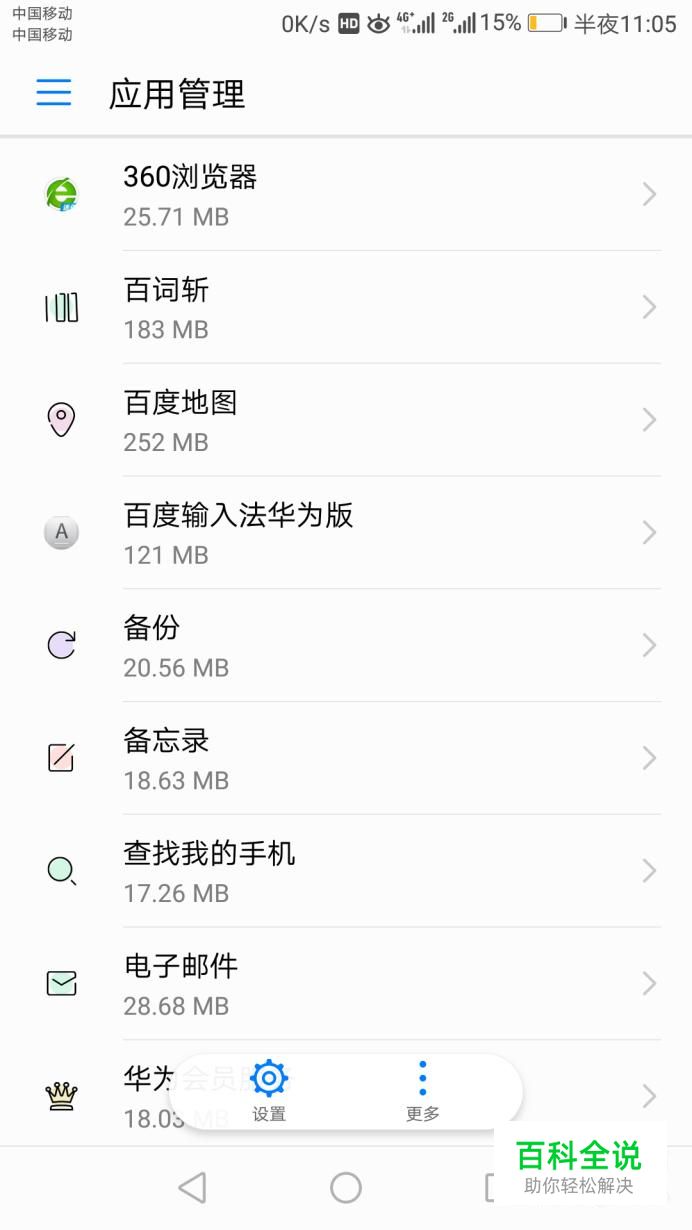Open 百词斩 app details
The image size is (692, 1230).
346,307
